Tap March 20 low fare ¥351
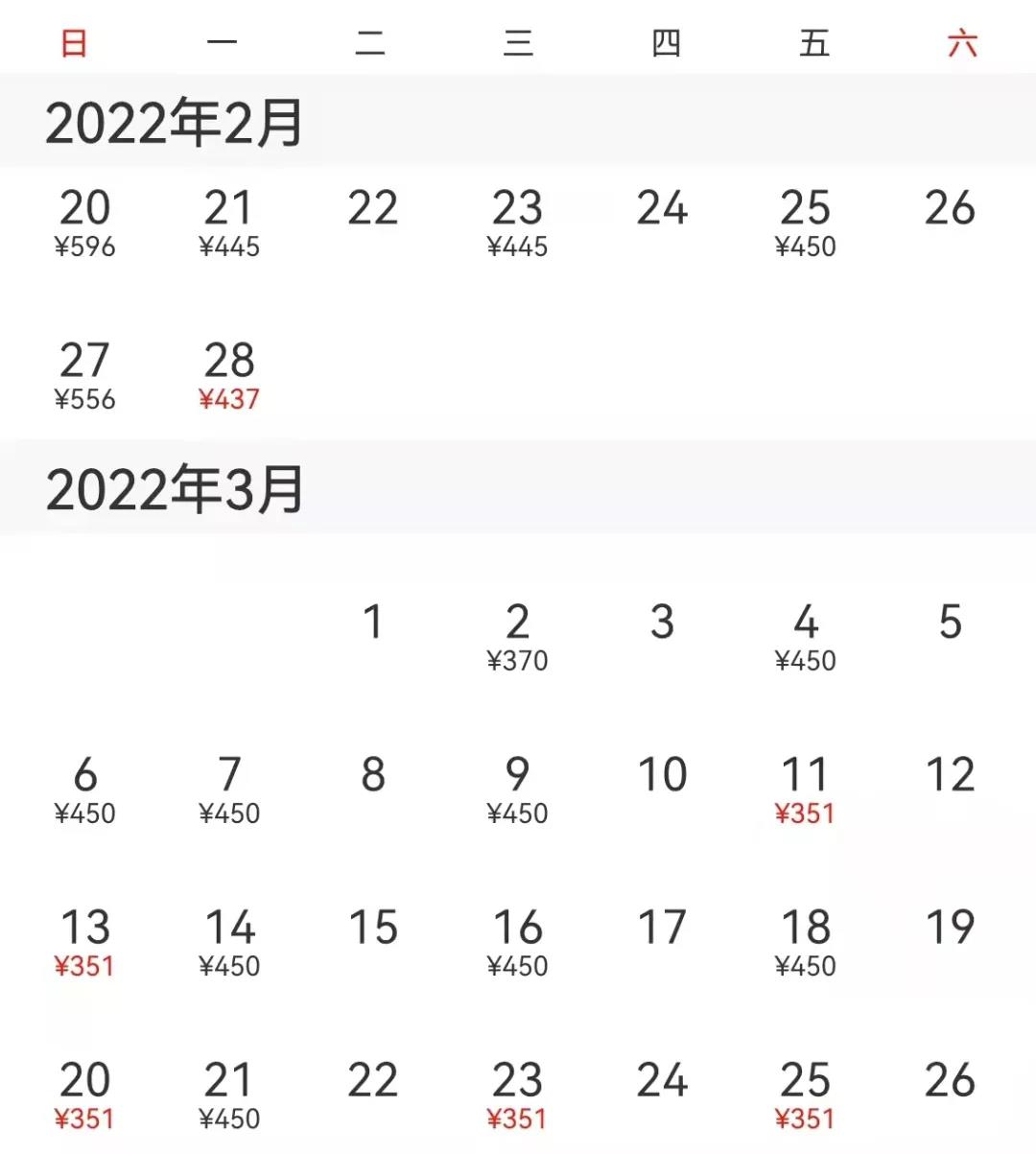Image resolution: width=1036 pixels, height=1154 pixels. [85, 1095]
